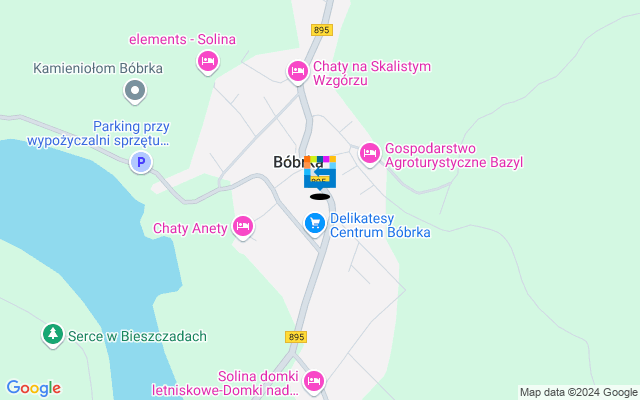Open the Parking przy wypożyczalni sprzętu pin
This screenshot has height=400, width=640.
click(x=142, y=162)
